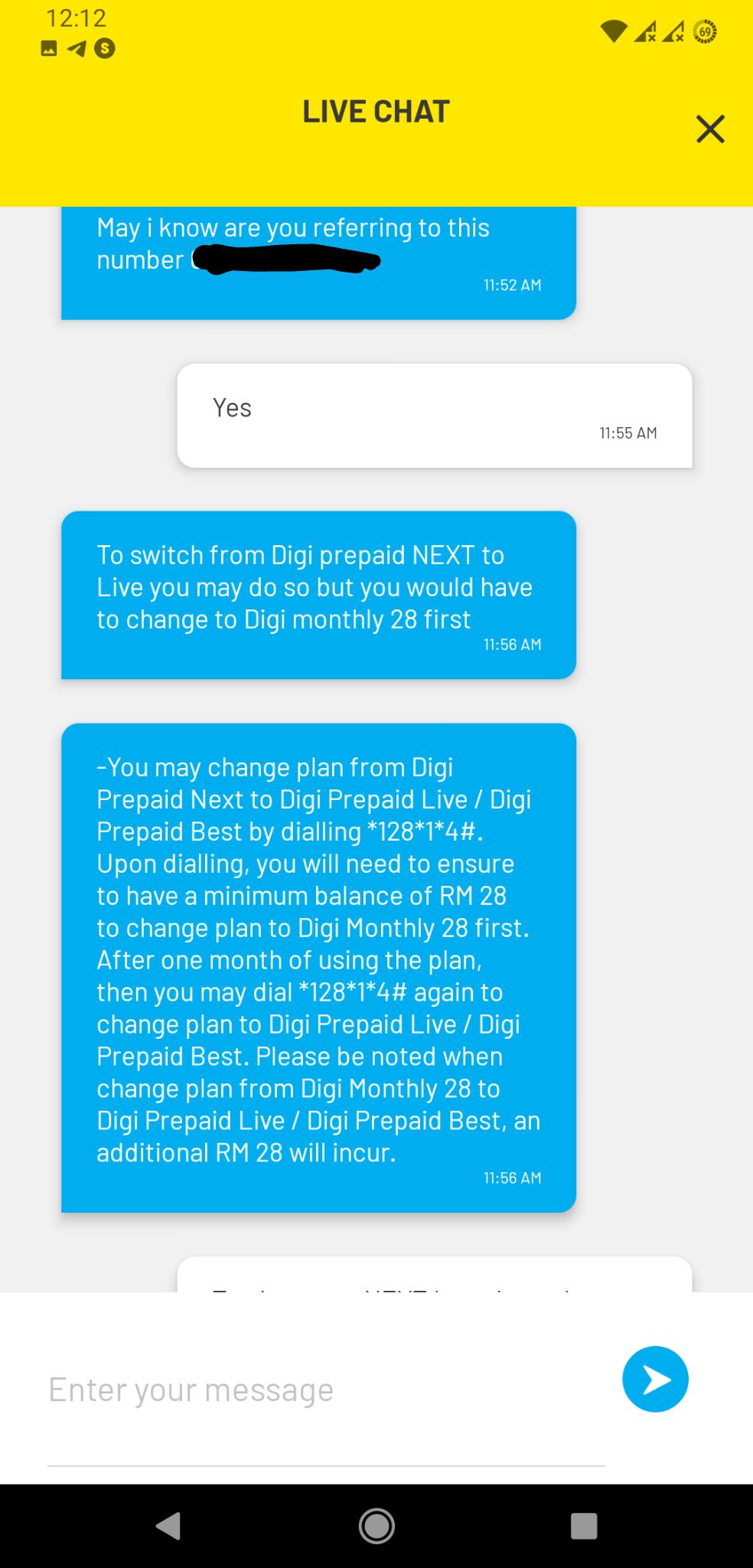The image size is (753, 1568).
Task: Close the live chat window
Action: (x=710, y=129)
